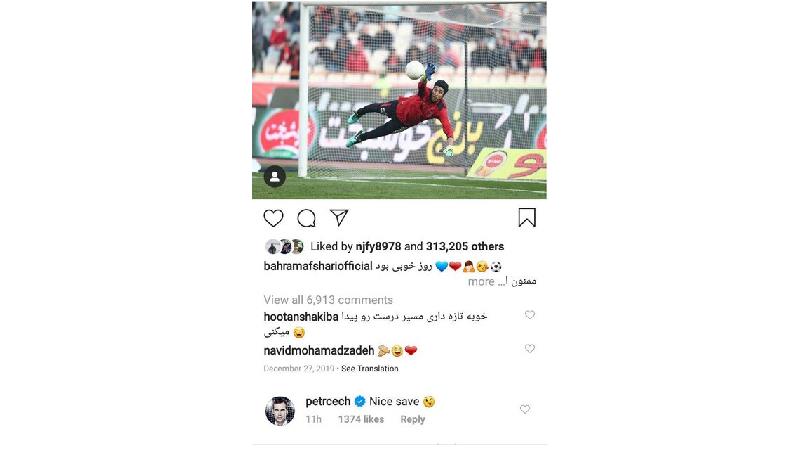This screenshot has width=800, height=450.
Task: See who liked the post via '313,205 others'
Action: pyautogui.click(x=465, y=246)
